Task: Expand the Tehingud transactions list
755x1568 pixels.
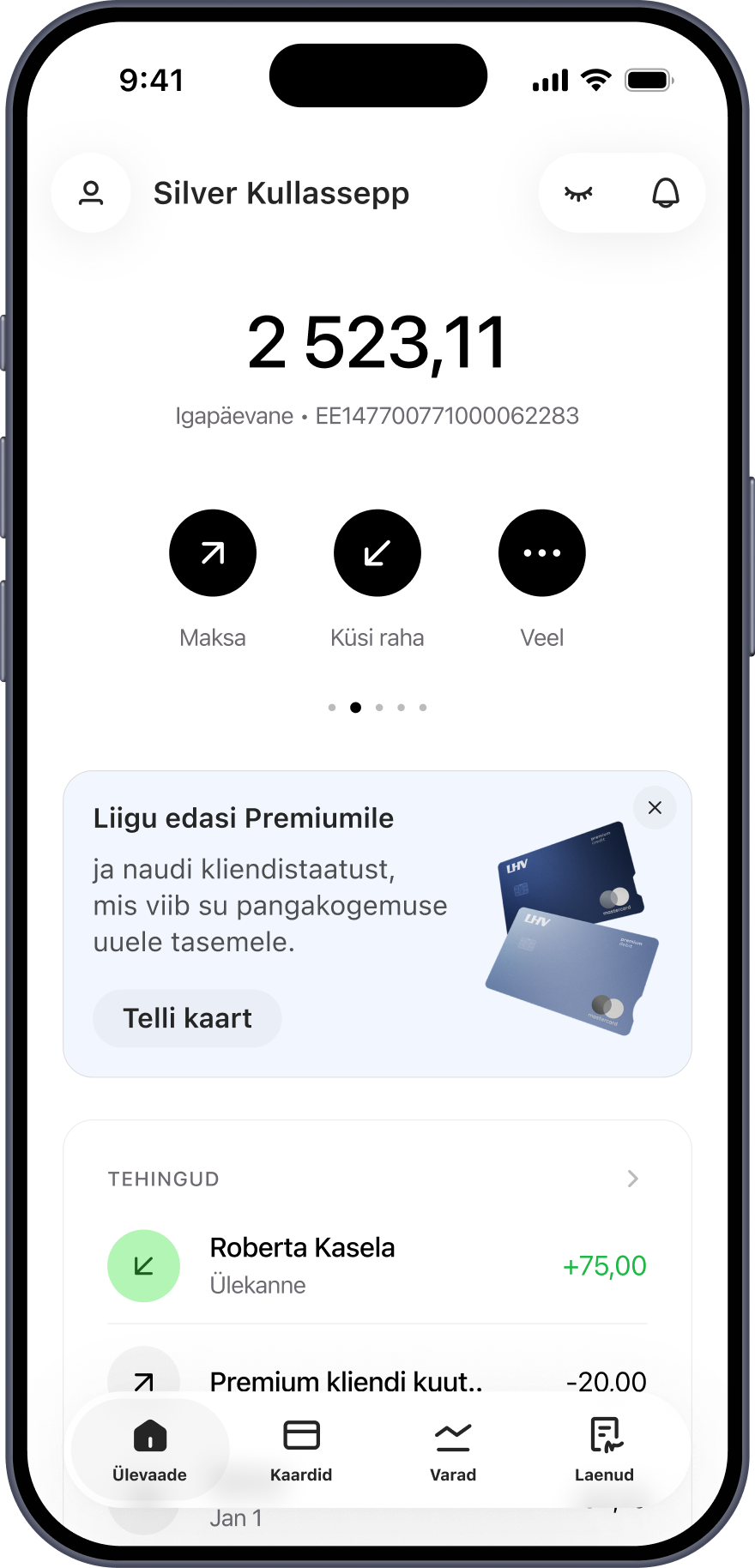Action: point(632,1179)
